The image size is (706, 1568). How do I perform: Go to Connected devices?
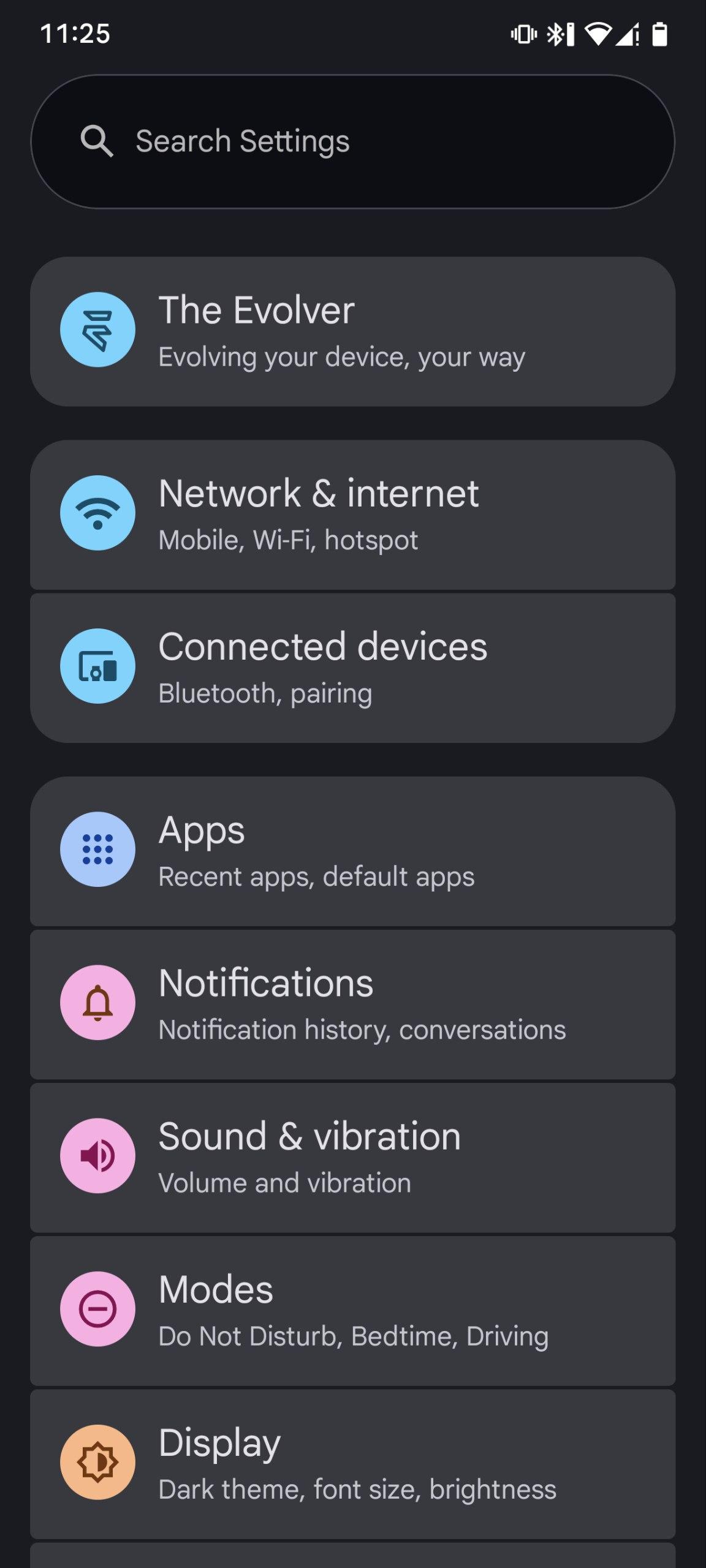(x=353, y=668)
